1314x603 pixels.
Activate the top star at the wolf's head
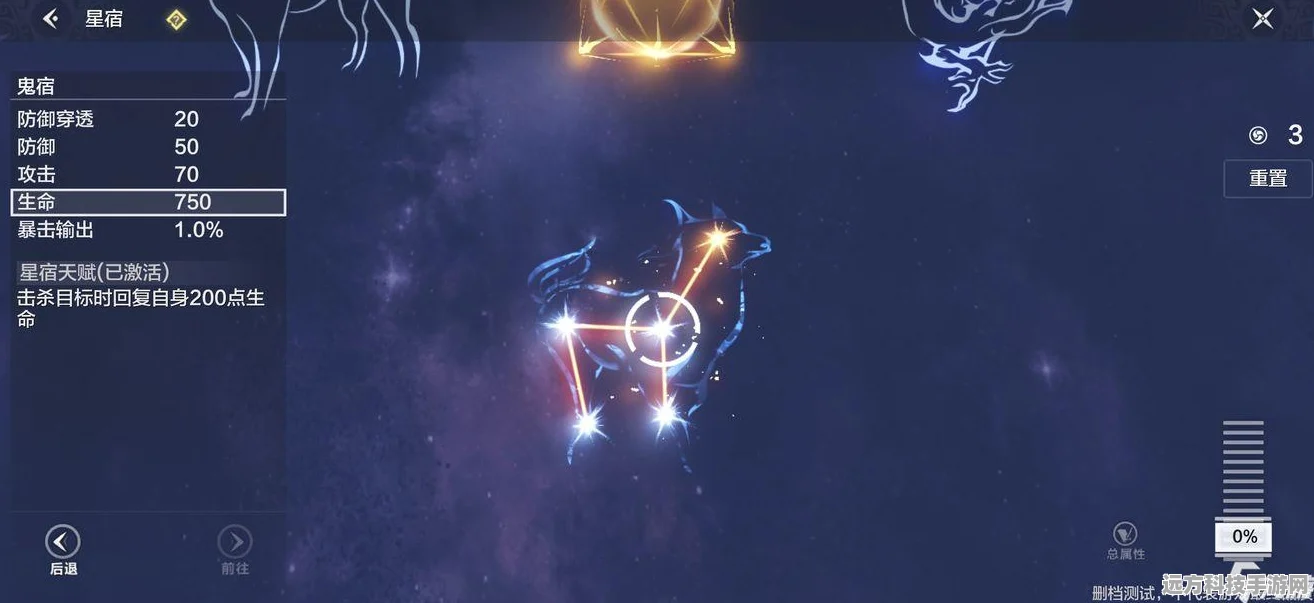(x=717, y=238)
